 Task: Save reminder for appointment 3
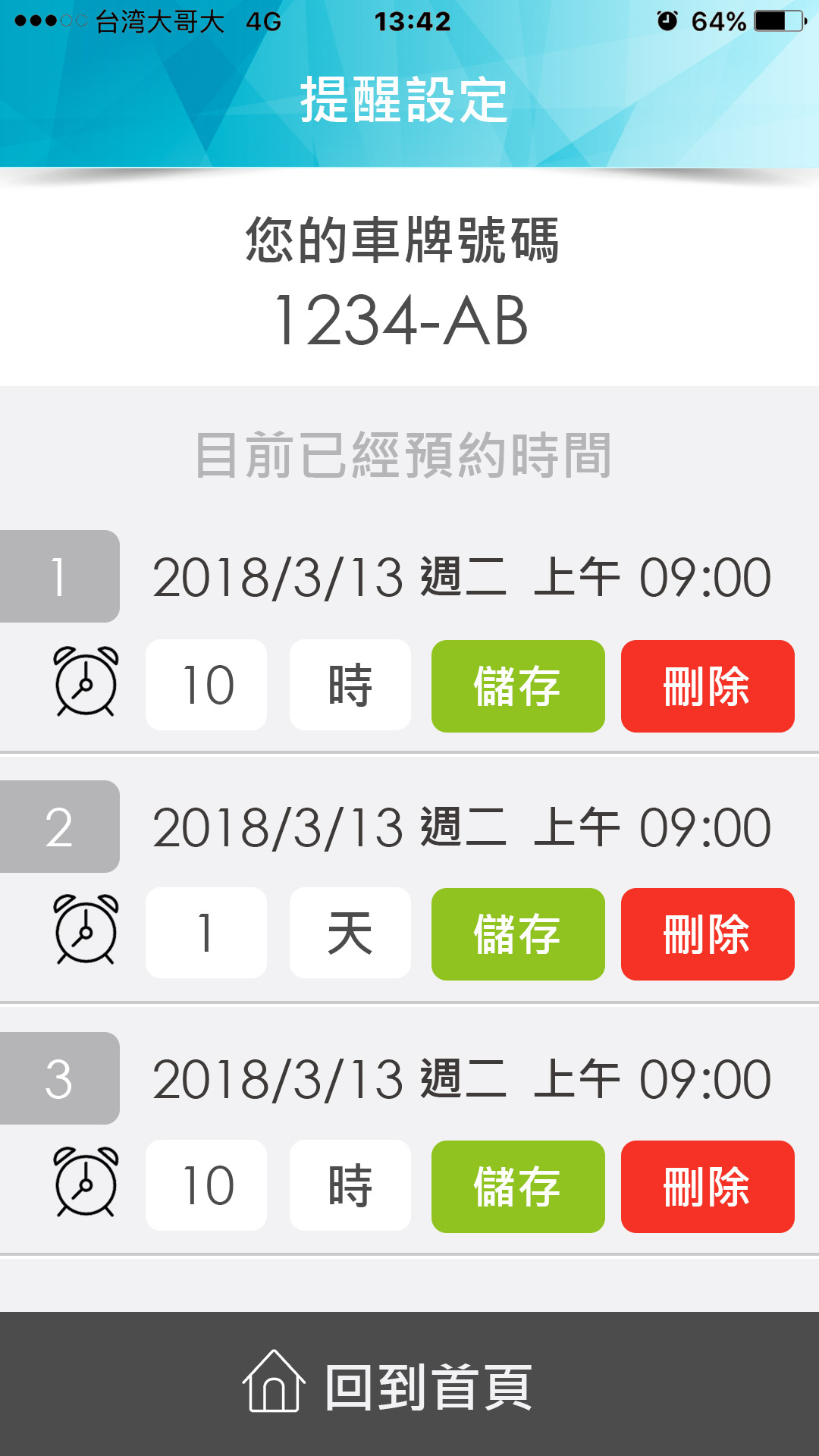coord(518,1187)
